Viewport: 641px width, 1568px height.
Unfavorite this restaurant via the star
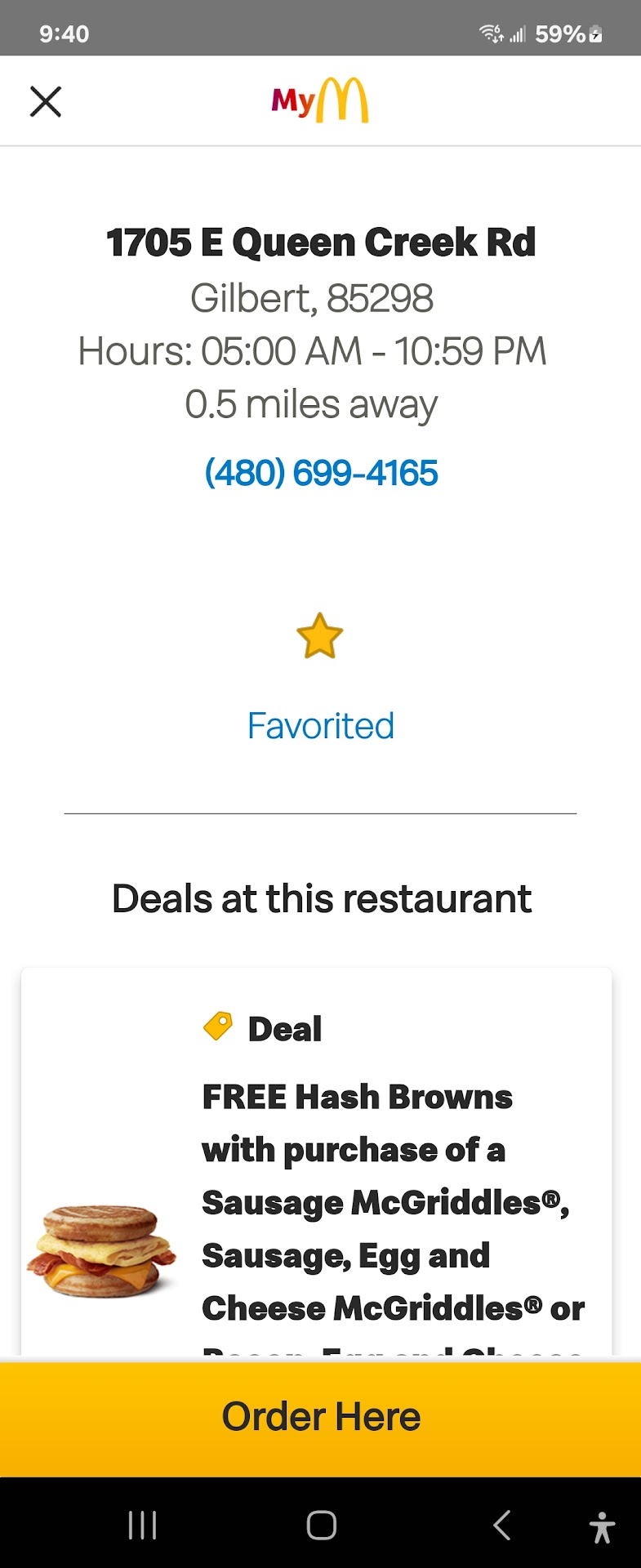319,636
